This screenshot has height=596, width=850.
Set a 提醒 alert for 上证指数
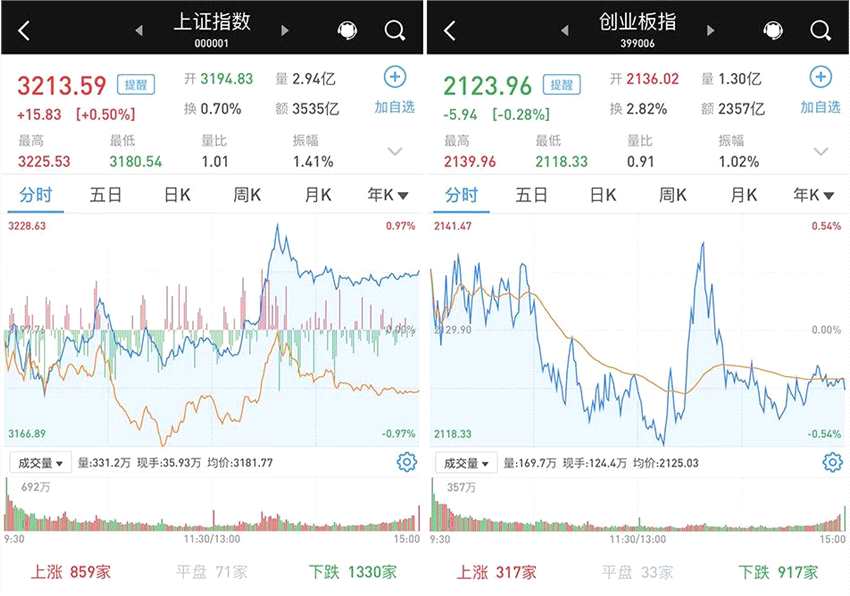tap(135, 83)
